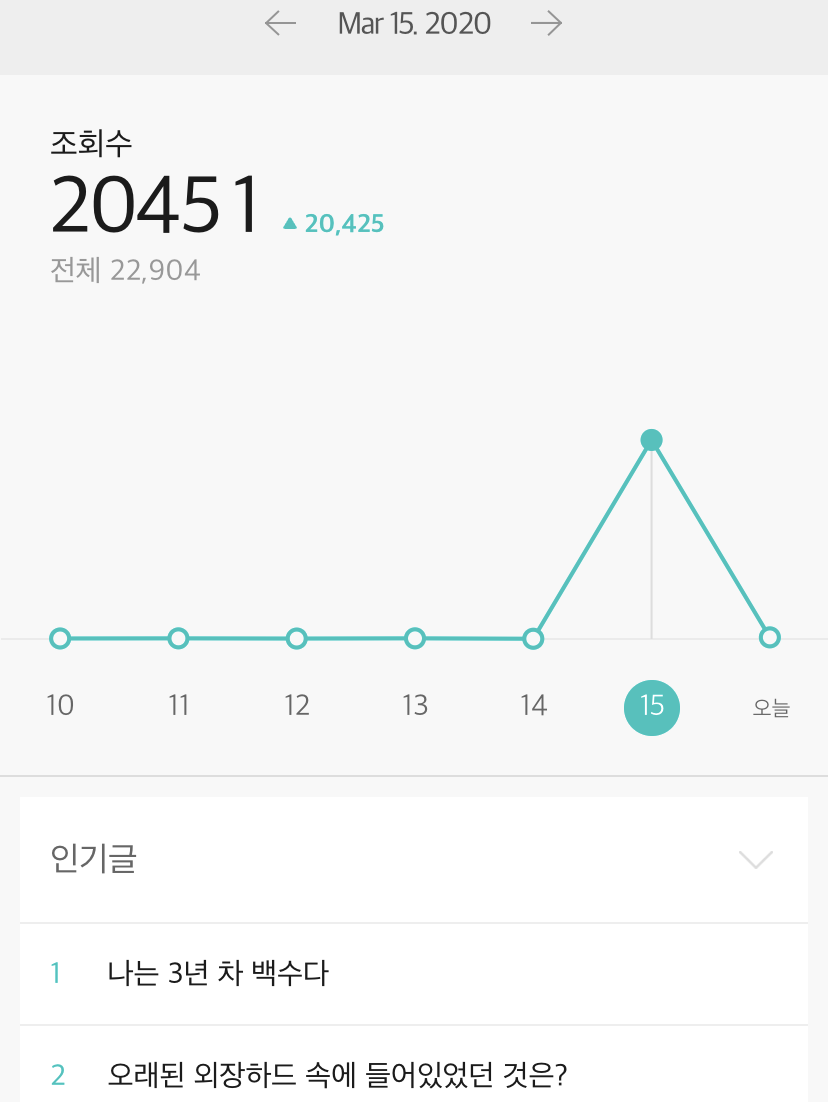Image resolution: width=828 pixels, height=1102 pixels.
Task: Select day 14 on the chart
Action: pos(534,705)
